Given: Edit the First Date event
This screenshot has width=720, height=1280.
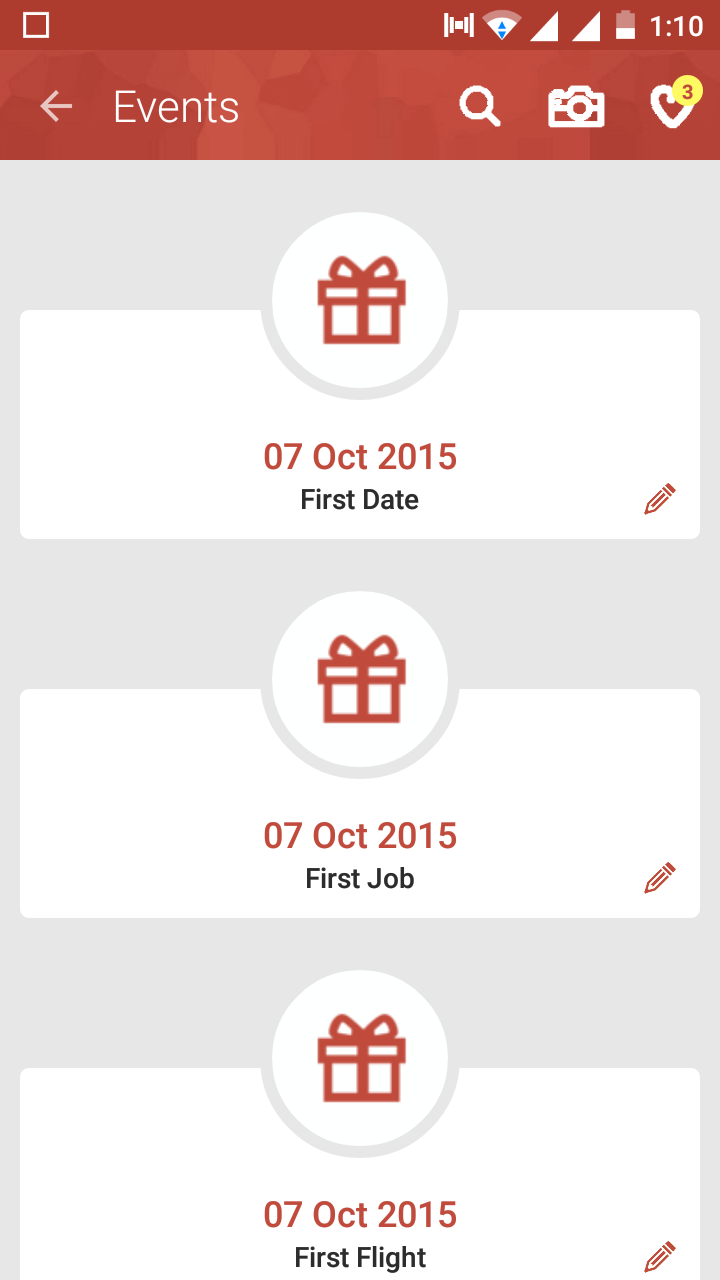Looking at the screenshot, I should pos(660,499).
